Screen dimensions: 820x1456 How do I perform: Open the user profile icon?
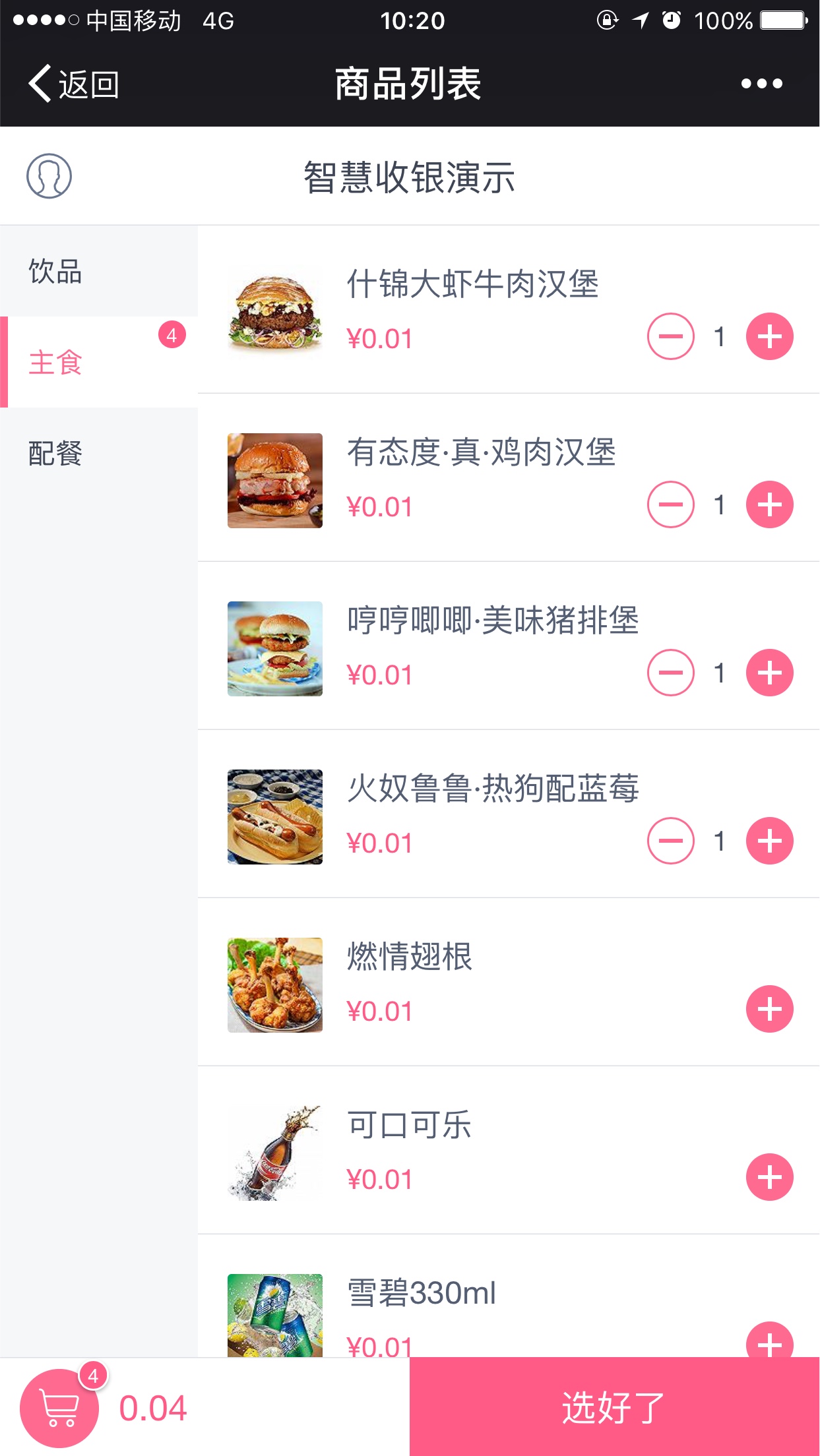(49, 176)
